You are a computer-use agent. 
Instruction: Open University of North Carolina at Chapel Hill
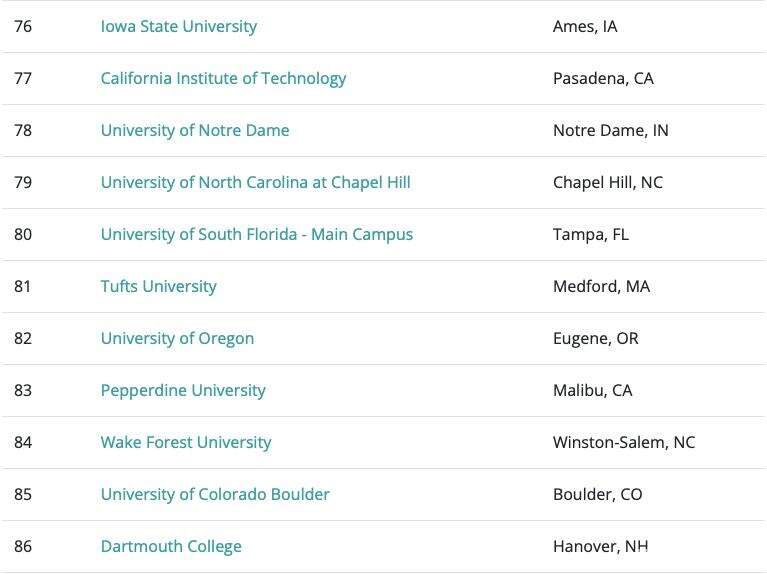coord(255,183)
